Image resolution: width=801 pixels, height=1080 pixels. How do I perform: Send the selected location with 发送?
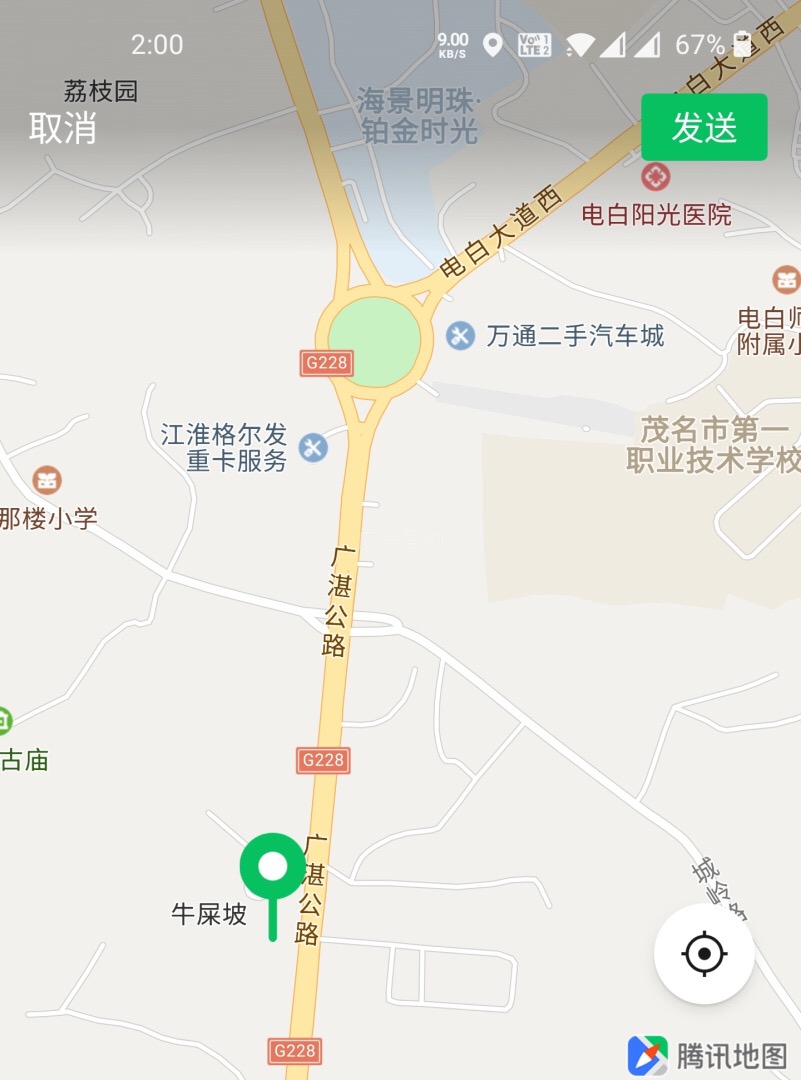pyautogui.click(x=704, y=127)
